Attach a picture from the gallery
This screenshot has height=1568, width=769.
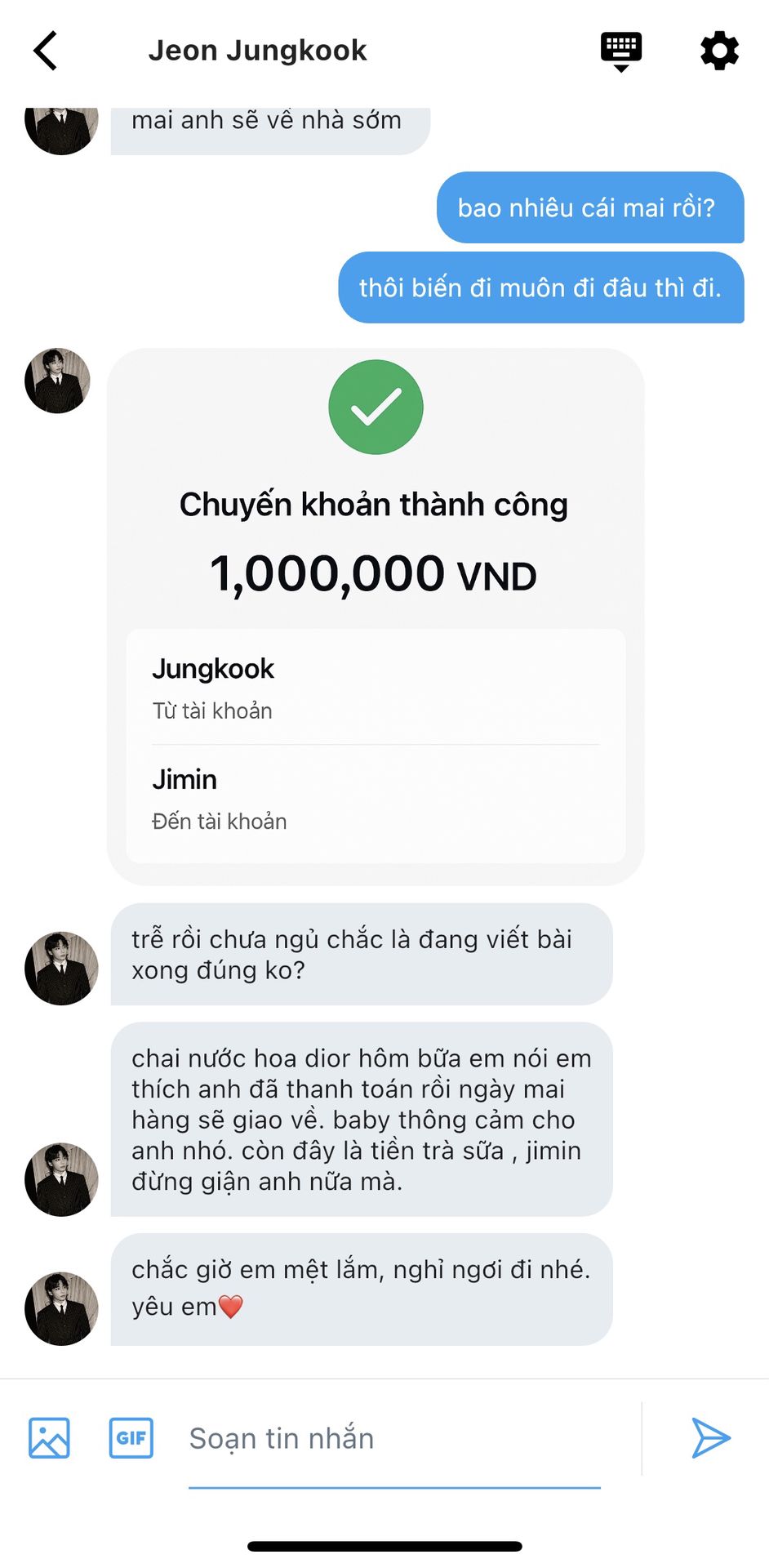tap(49, 1437)
